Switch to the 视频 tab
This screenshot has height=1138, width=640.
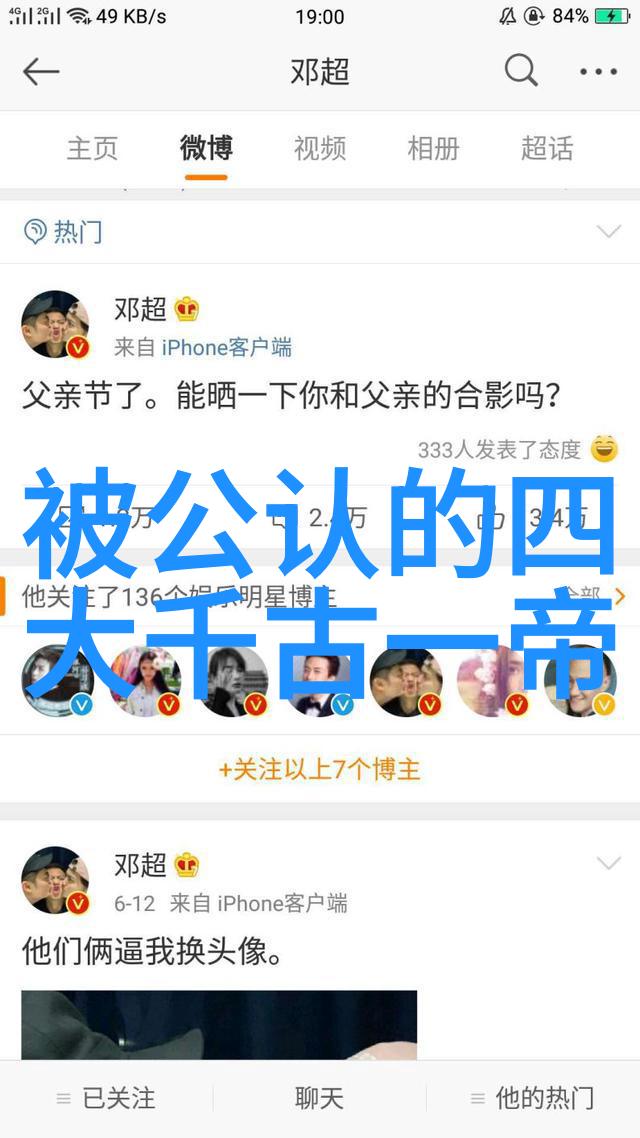coord(320,149)
